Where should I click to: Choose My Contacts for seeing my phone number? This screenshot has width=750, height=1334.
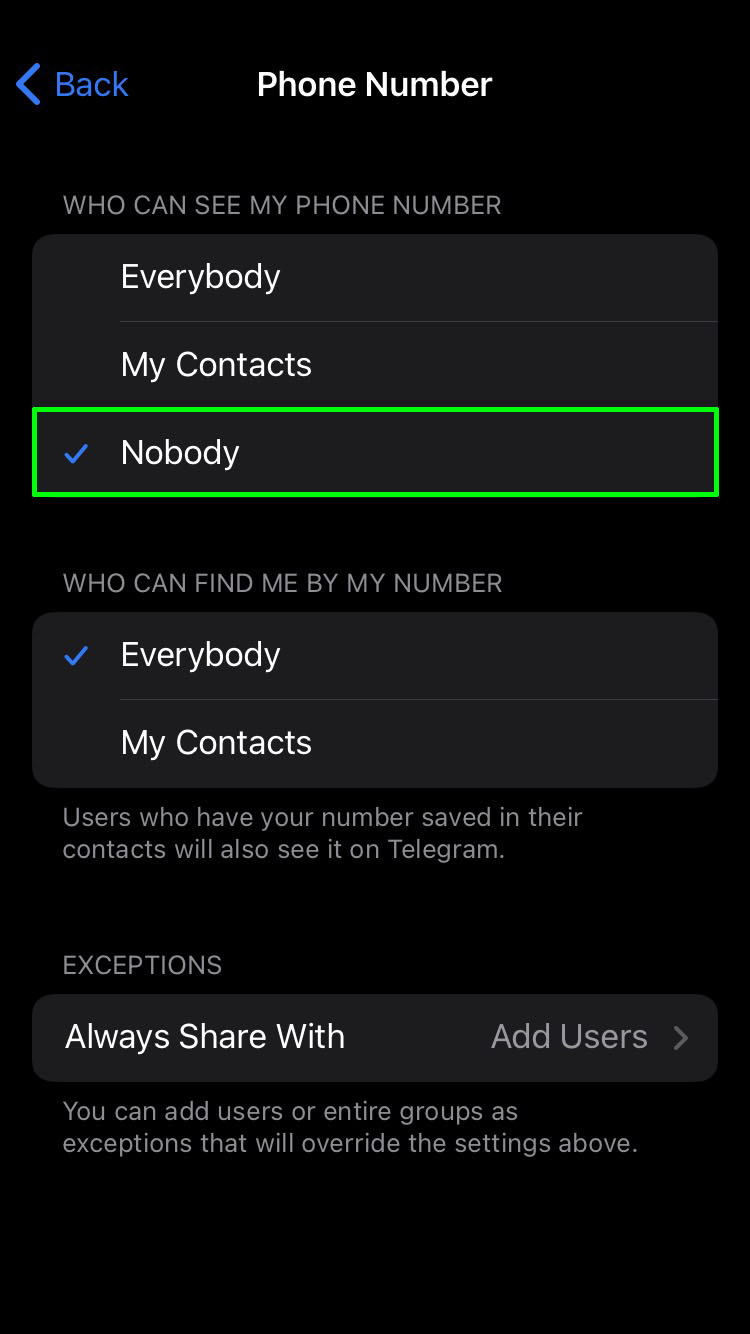(375, 365)
